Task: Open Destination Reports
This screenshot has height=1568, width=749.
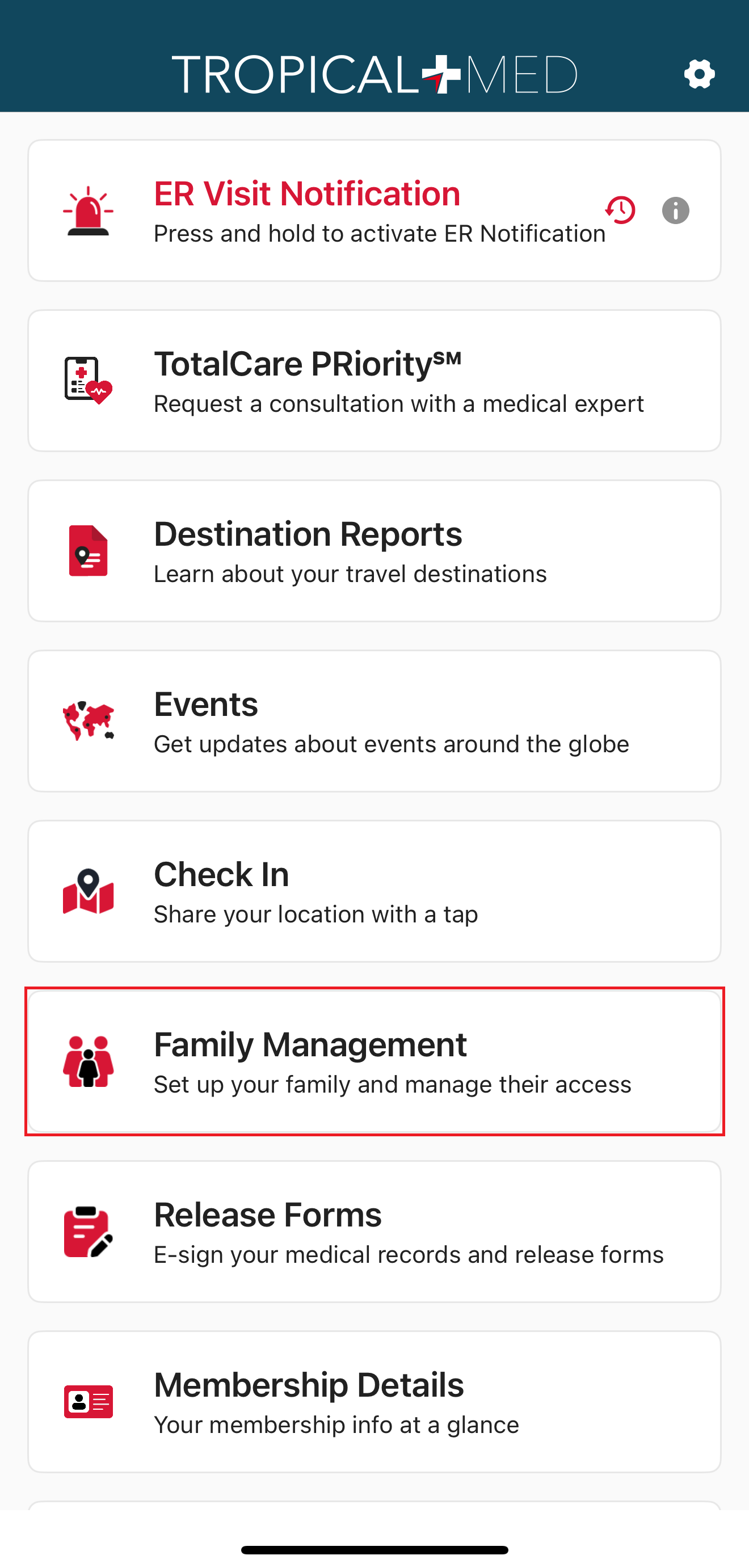Action: 374,551
